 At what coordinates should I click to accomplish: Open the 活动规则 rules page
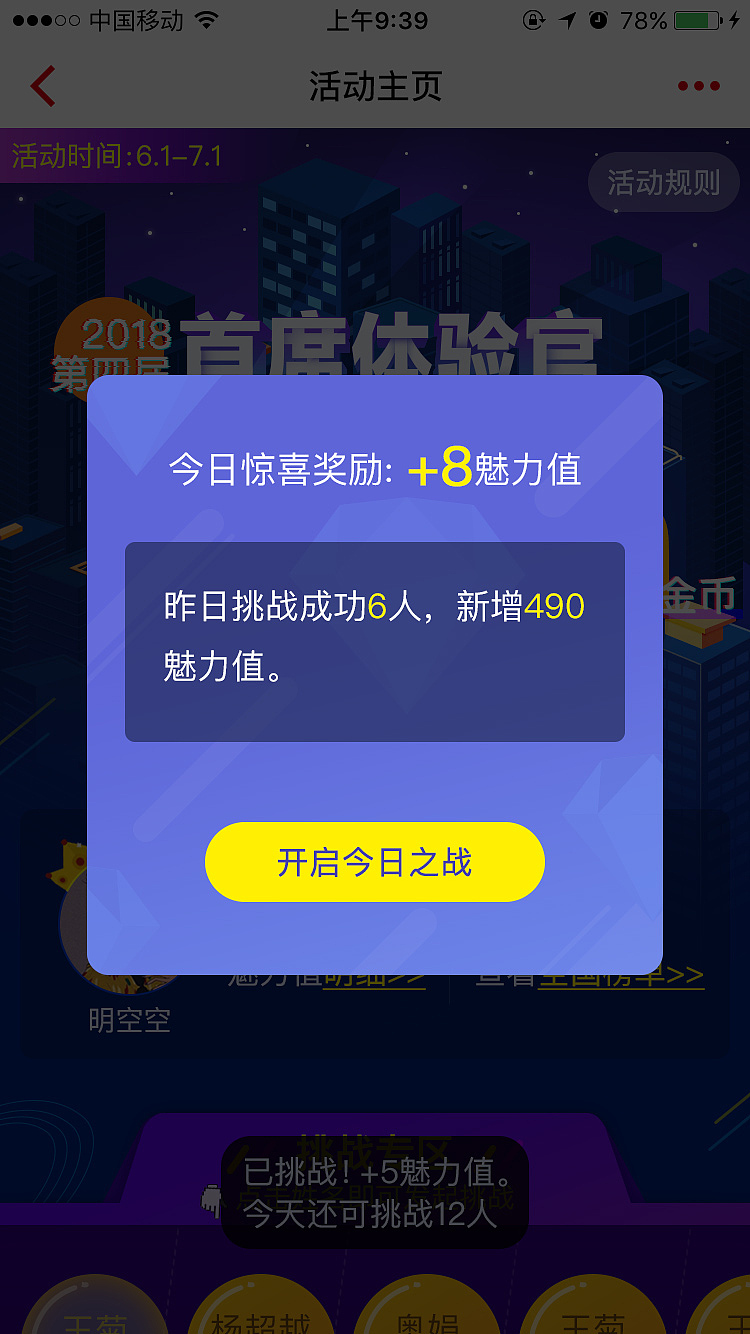point(662,182)
